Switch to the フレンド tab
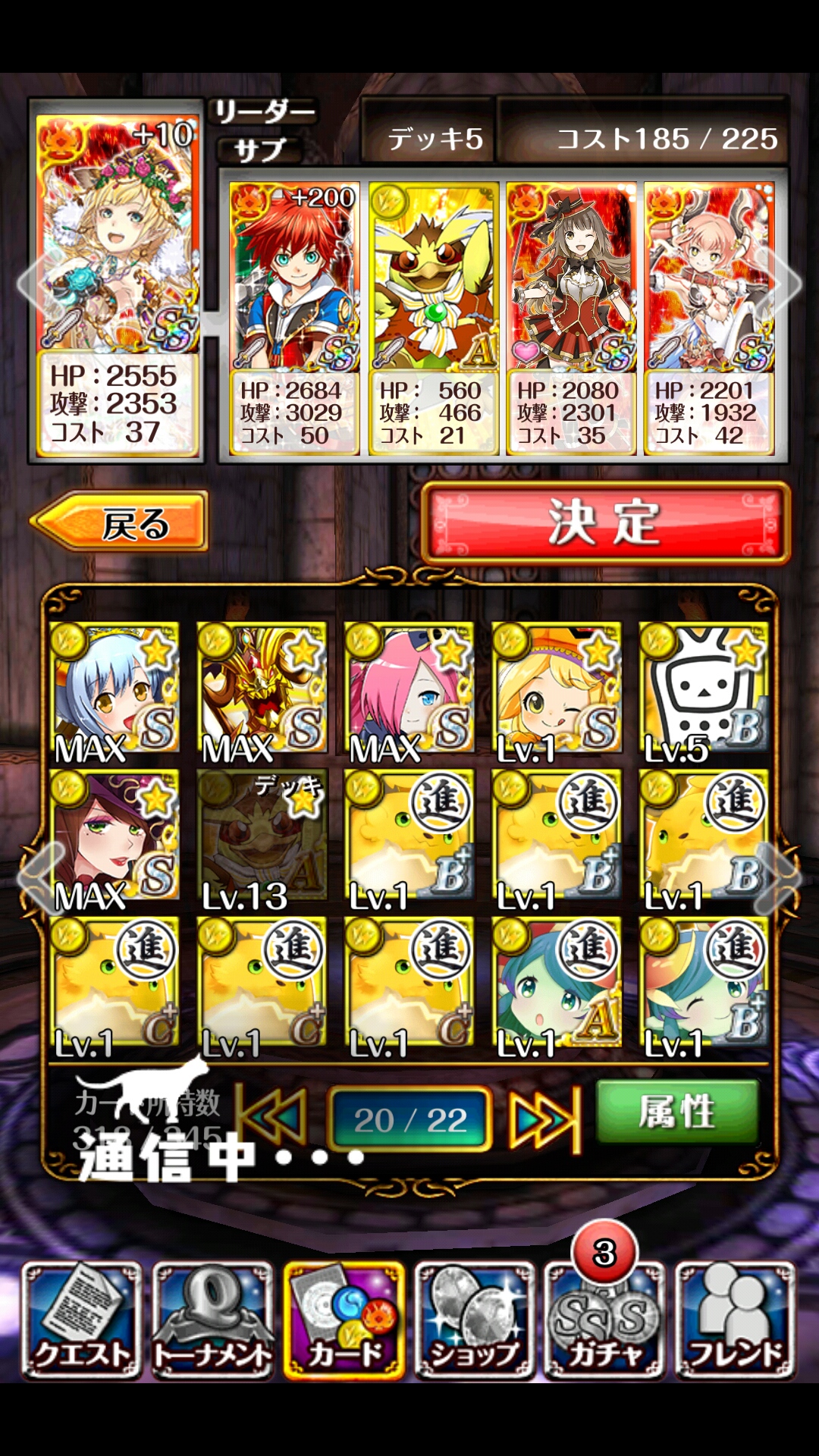The image size is (819, 1456). (735, 1320)
